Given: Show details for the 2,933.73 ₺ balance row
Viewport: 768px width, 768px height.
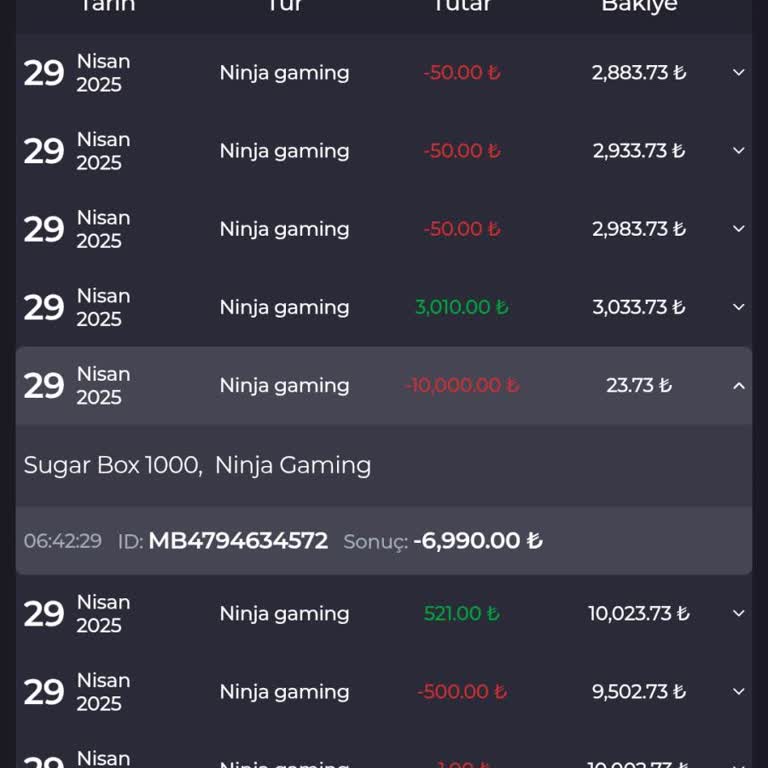Looking at the screenshot, I should [x=739, y=151].
